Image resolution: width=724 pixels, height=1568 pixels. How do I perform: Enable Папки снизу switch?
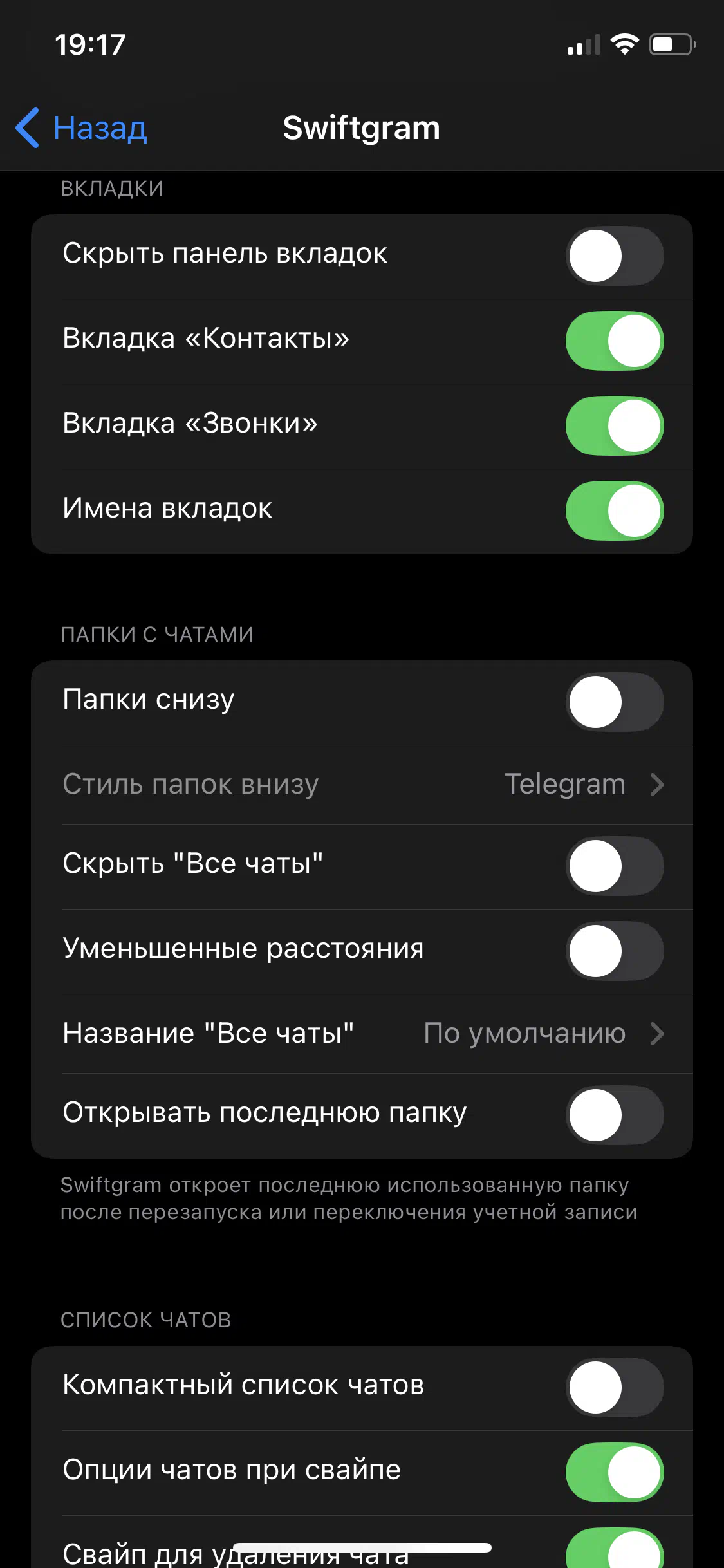click(x=615, y=702)
